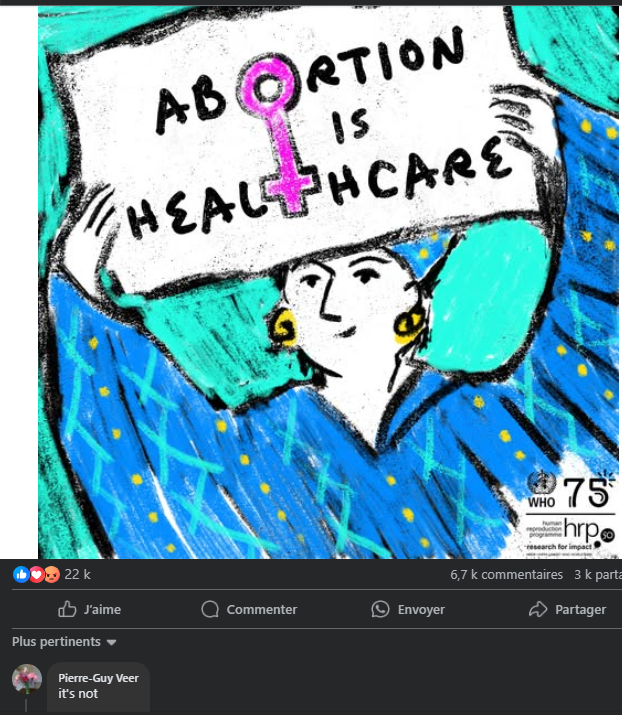Tap Commenter to write a comment
This screenshot has width=622, height=715.
point(249,609)
